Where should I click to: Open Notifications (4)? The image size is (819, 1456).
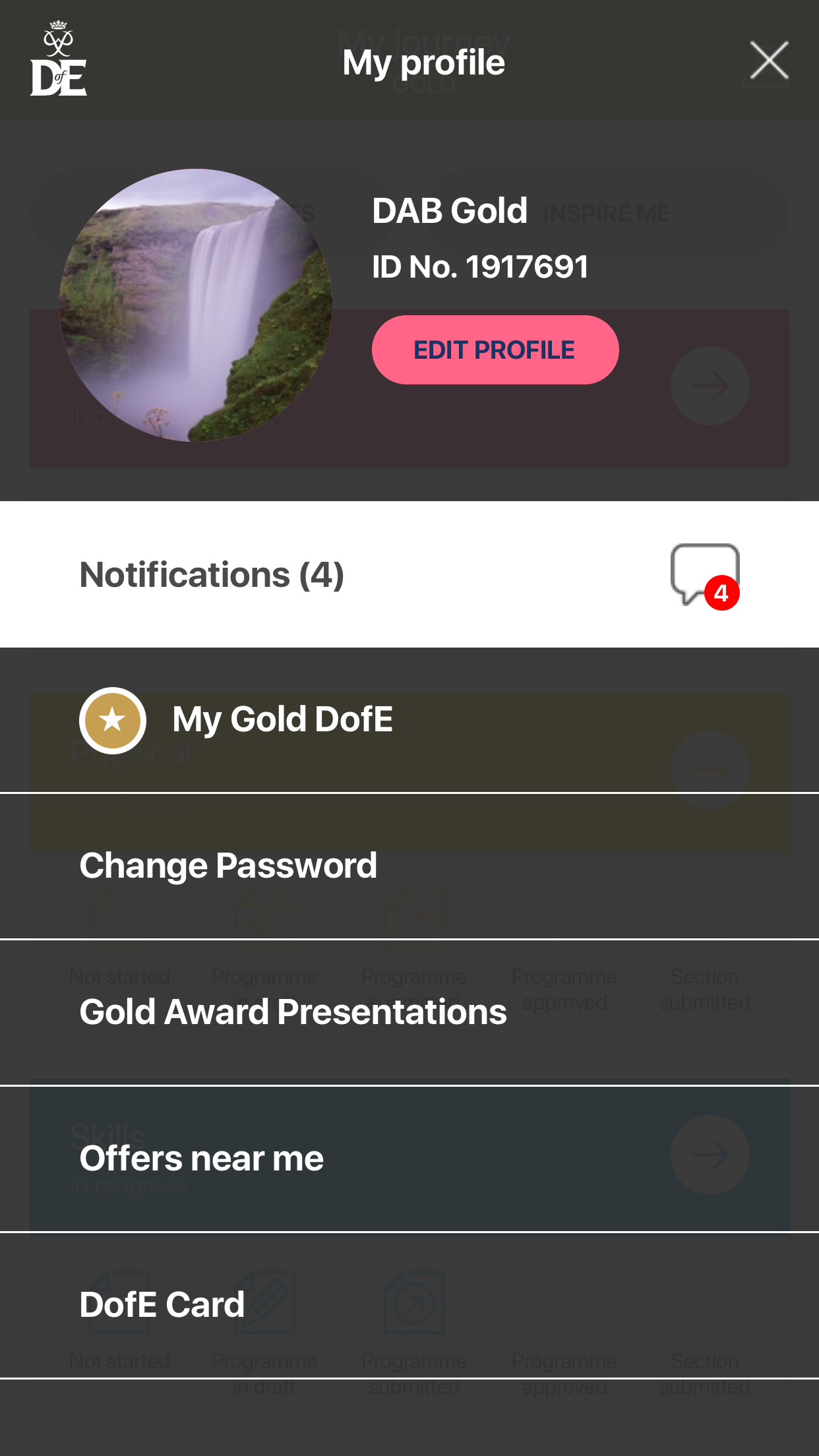point(409,574)
